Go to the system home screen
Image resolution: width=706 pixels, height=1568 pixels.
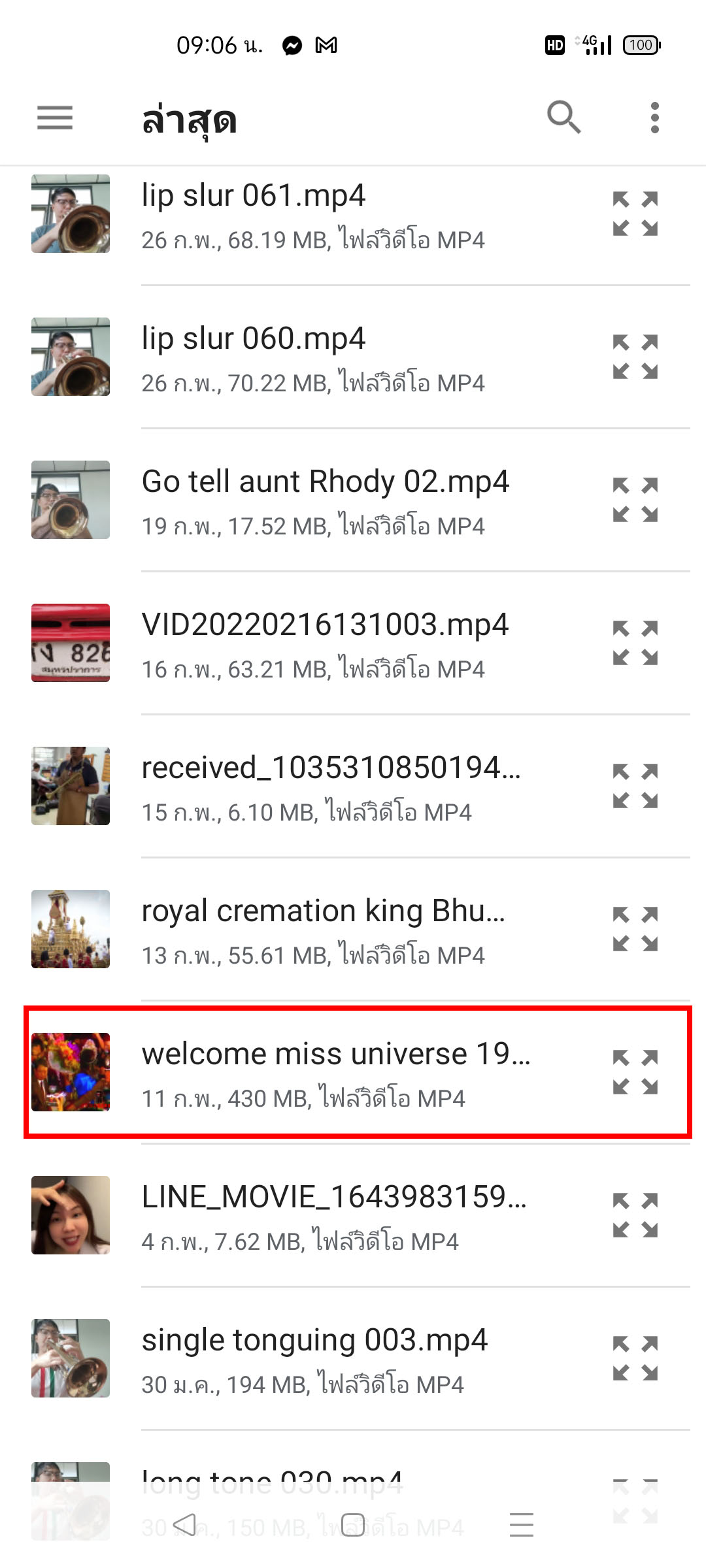point(353,1524)
